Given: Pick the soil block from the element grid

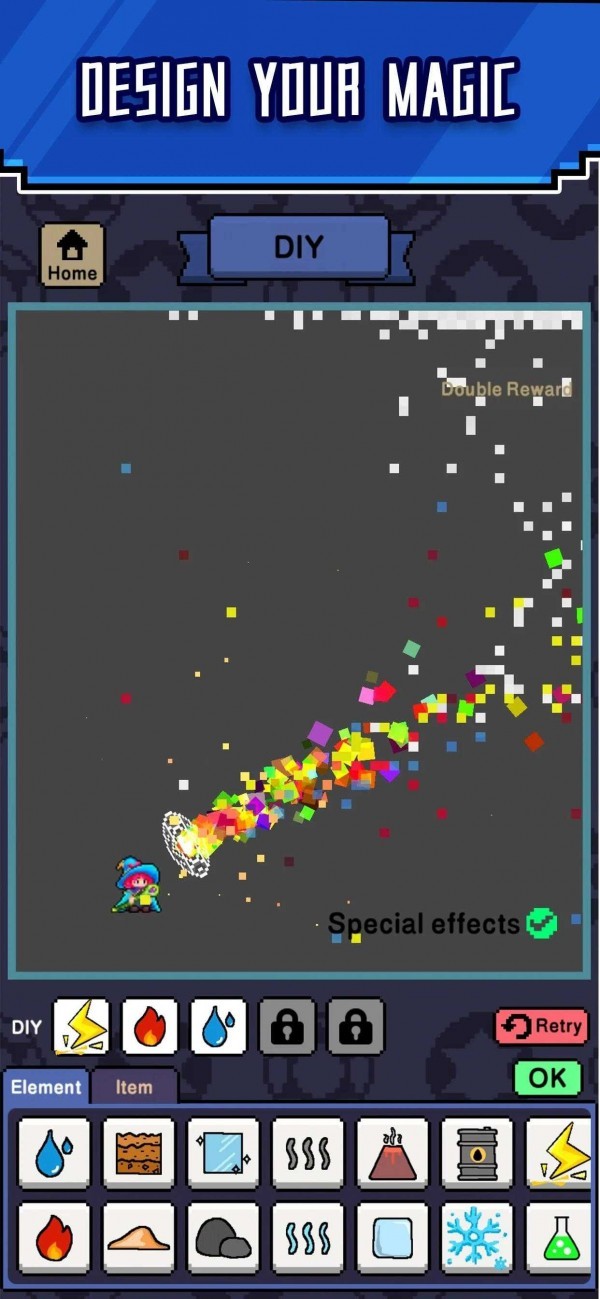Looking at the screenshot, I should tap(138, 1153).
